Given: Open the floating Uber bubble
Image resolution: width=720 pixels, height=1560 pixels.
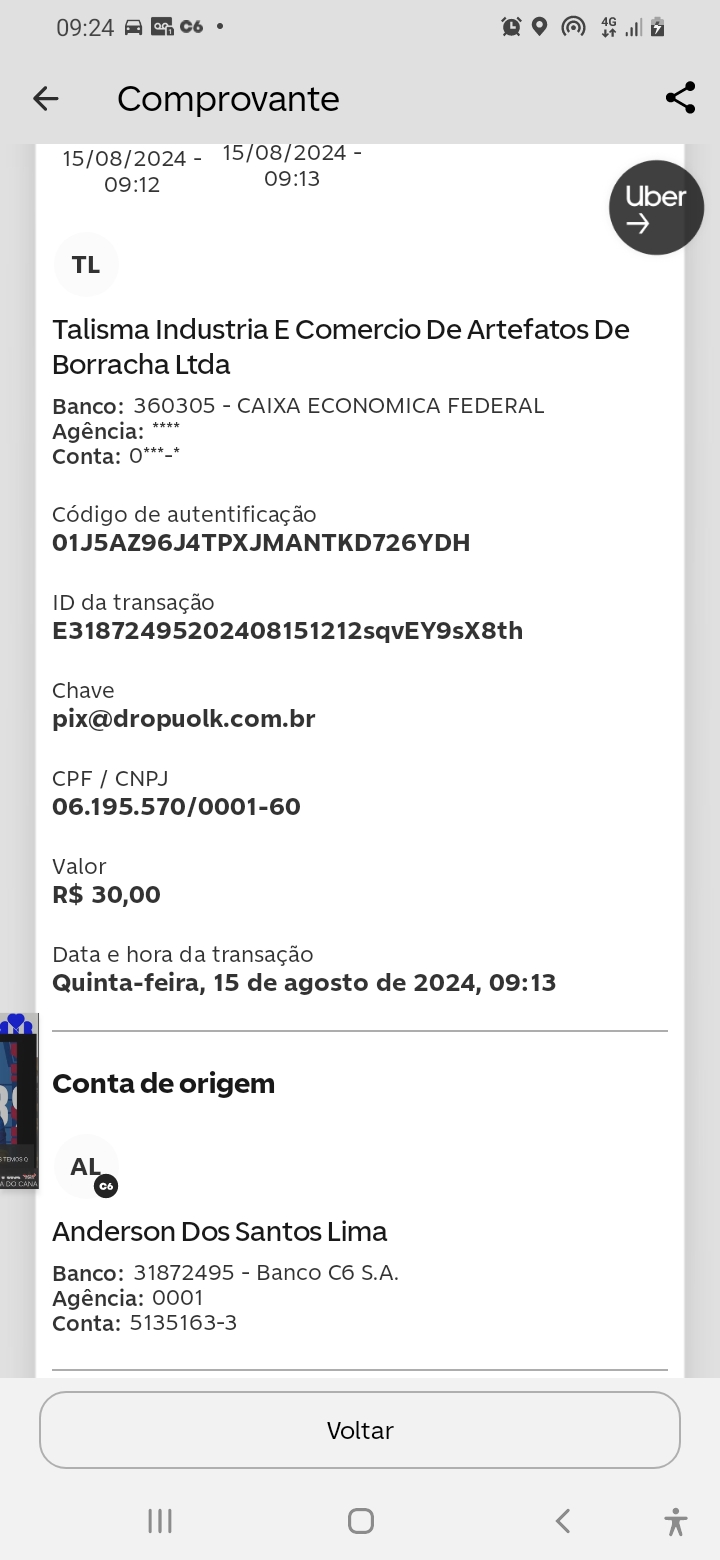Looking at the screenshot, I should click(656, 207).
